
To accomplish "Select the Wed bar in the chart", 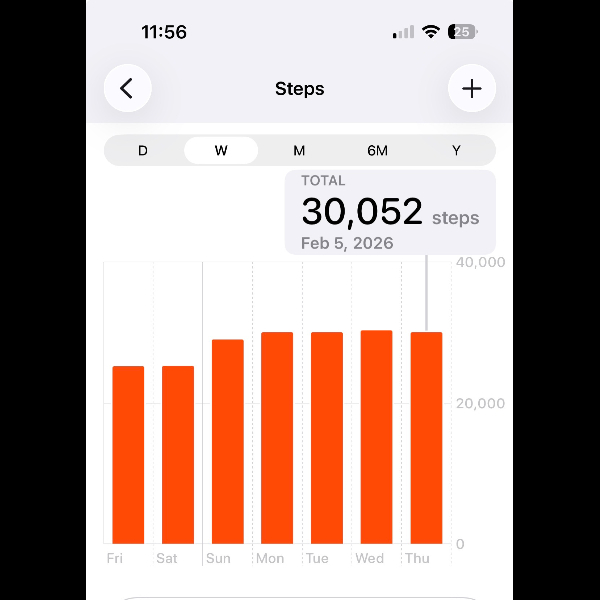I will [376, 437].
